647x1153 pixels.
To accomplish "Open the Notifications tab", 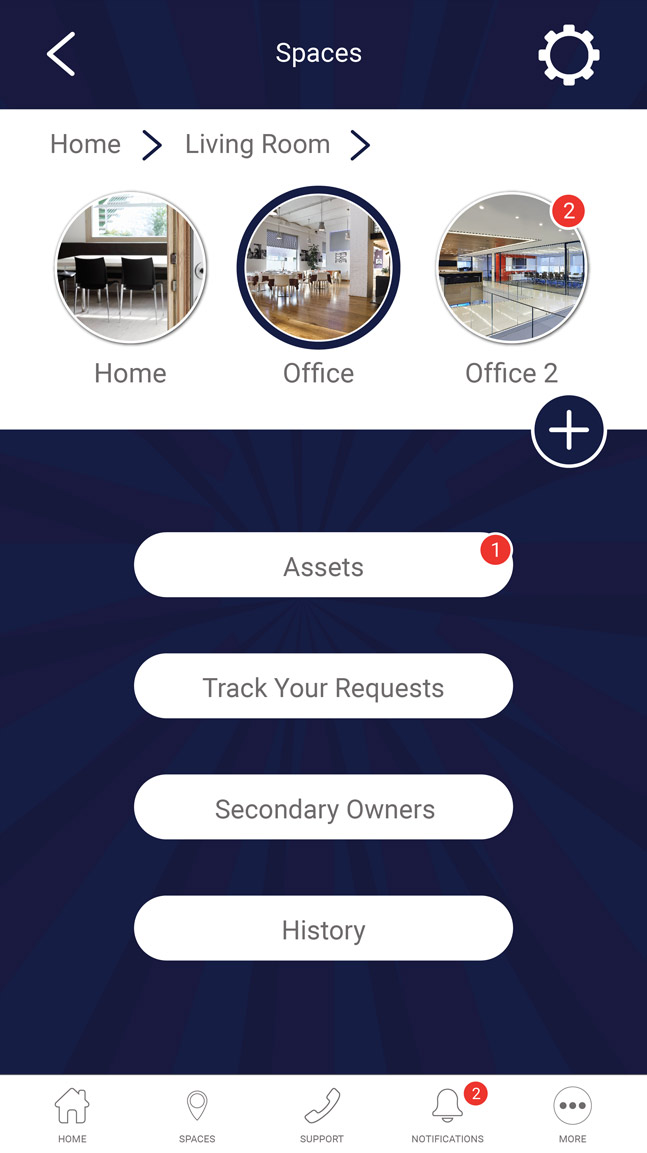I will point(447,1114).
